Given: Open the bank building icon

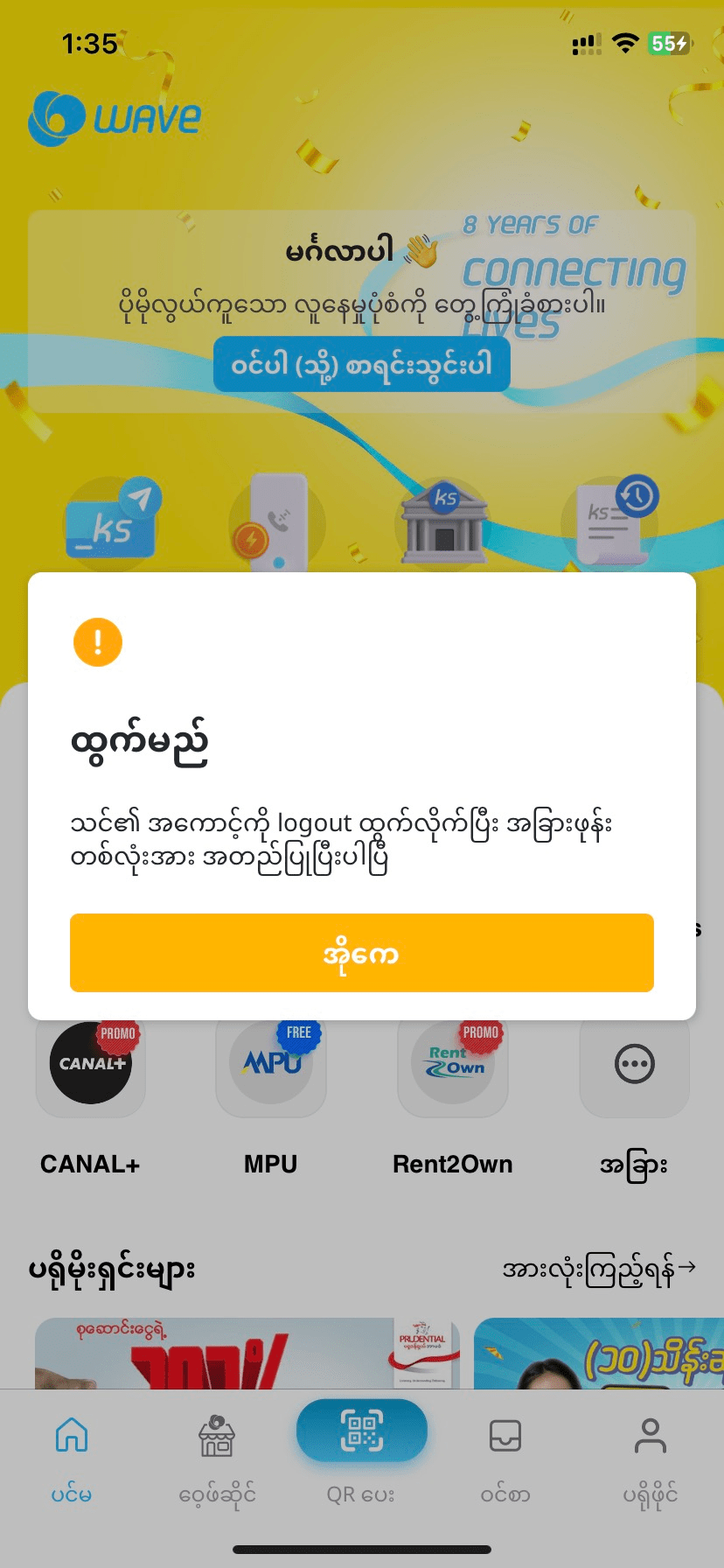Looking at the screenshot, I should pyautogui.click(x=444, y=522).
